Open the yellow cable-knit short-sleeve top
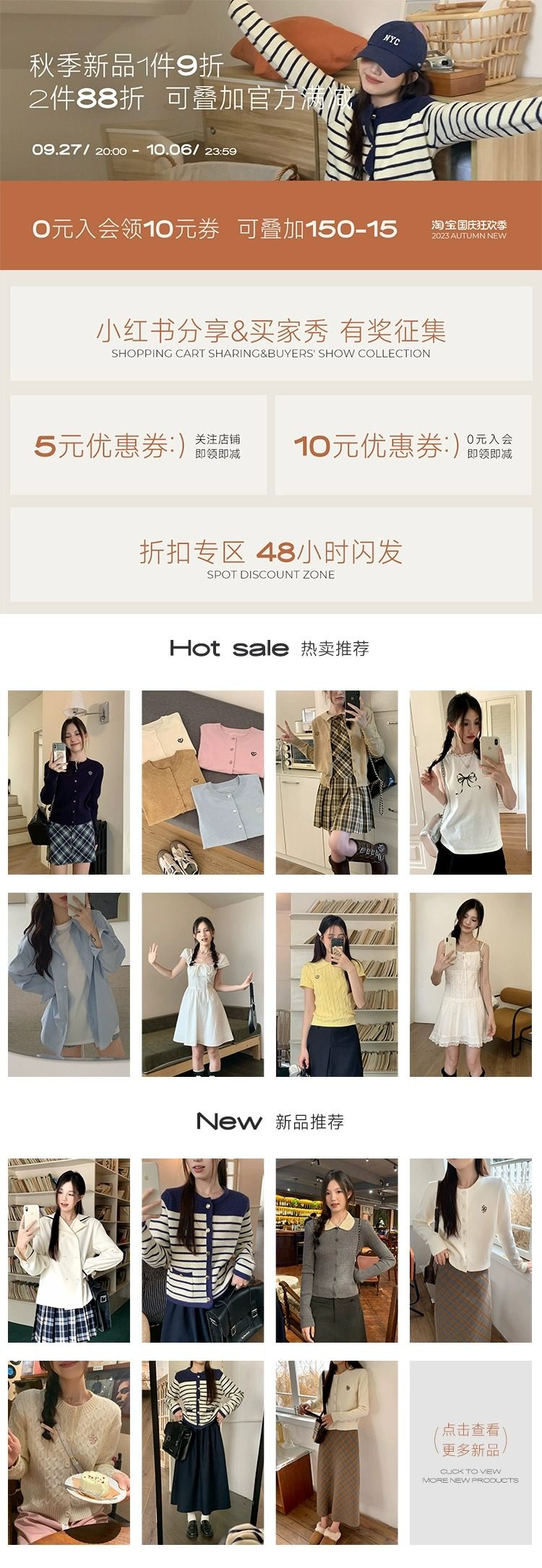The width and height of the screenshot is (542, 1568). (337, 984)
